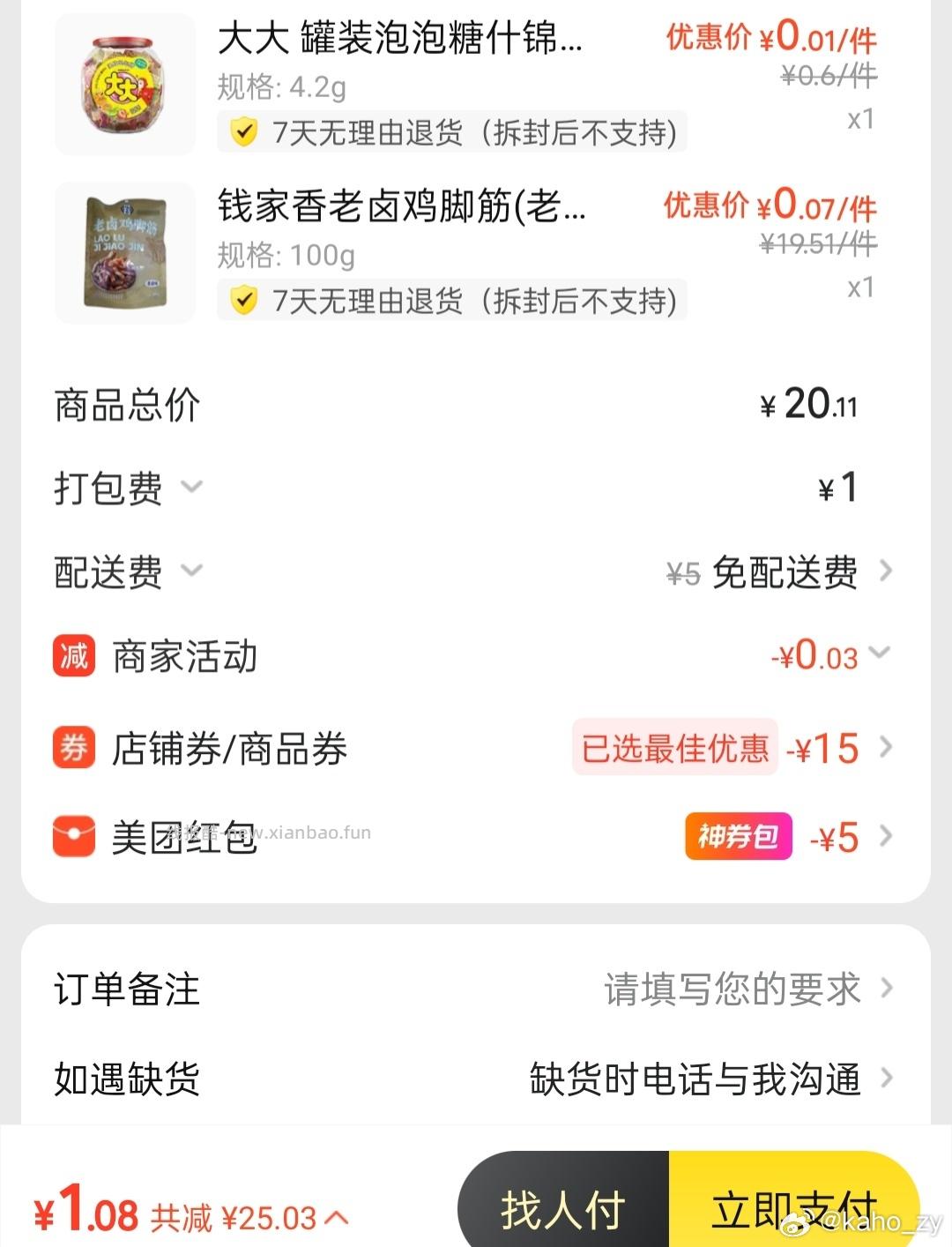Screen dimensions: 952x1247
Task: Select 缺货时电话与我沟通 stock-out option
Action: [x=695, y=1078]
